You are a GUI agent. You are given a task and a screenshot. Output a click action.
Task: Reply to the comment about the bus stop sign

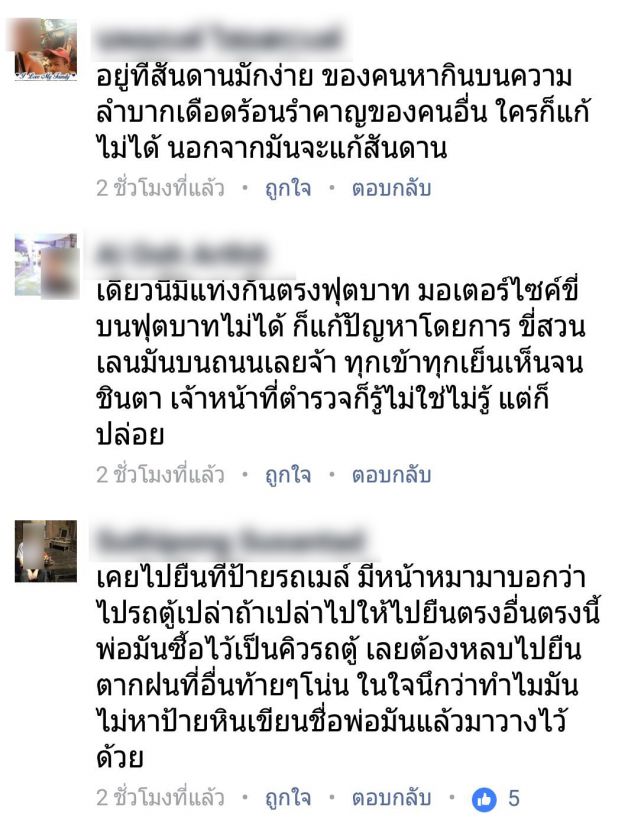tap(390, 798)
